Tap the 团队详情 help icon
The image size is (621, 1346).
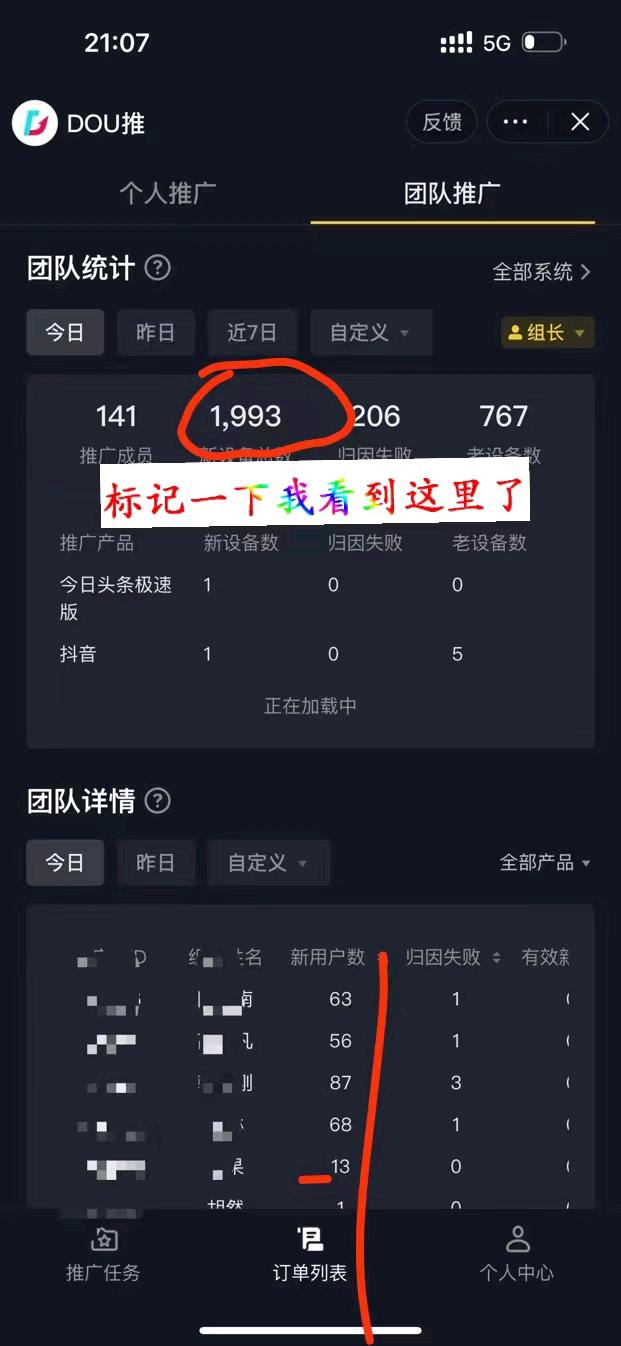pos(158,800)
